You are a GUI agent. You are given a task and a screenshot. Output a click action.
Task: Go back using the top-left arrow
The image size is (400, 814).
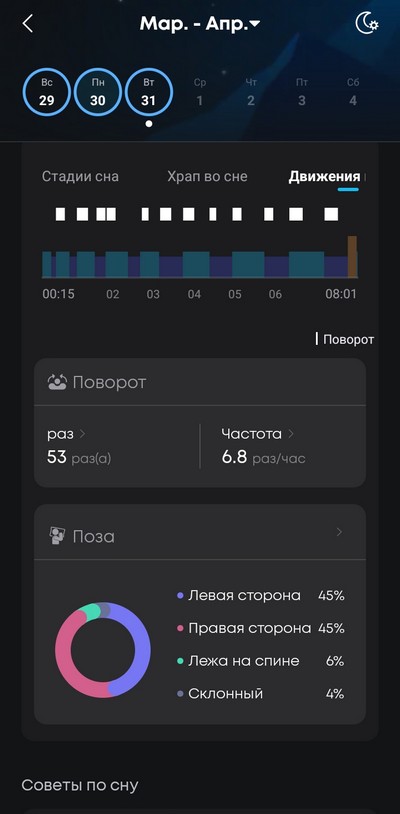point(28,24)
